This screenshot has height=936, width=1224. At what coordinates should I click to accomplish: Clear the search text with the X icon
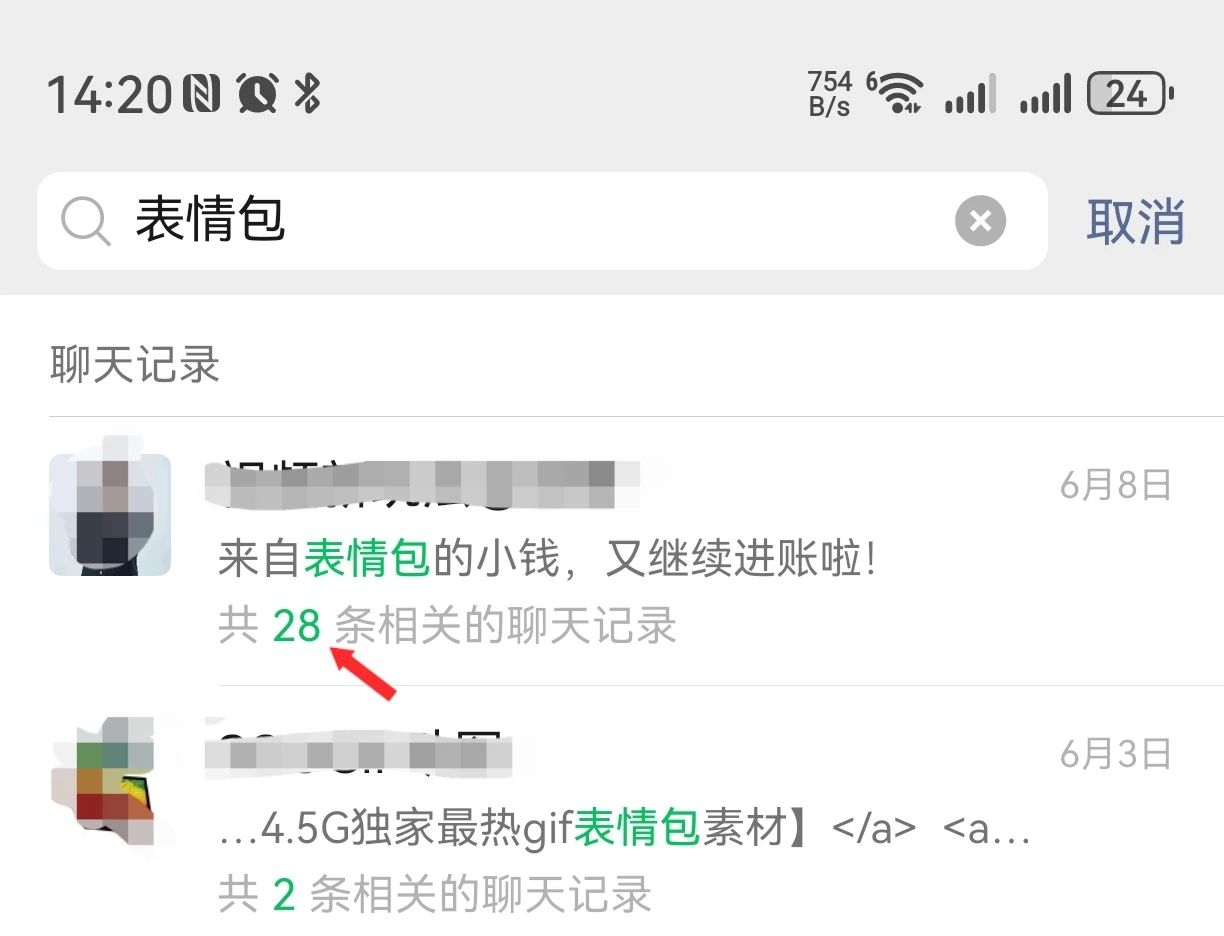coord(980,221)
